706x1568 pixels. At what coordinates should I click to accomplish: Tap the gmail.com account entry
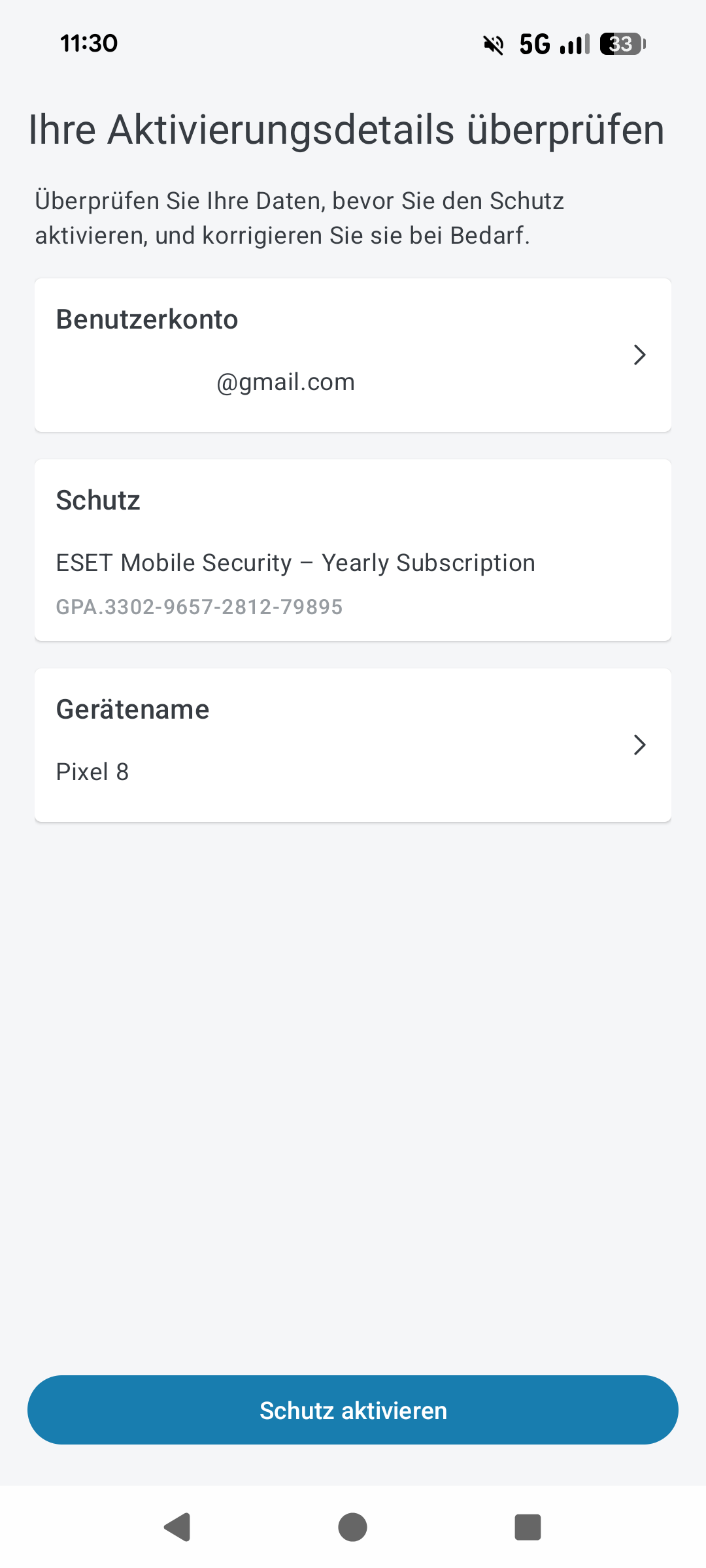[286, 382]
